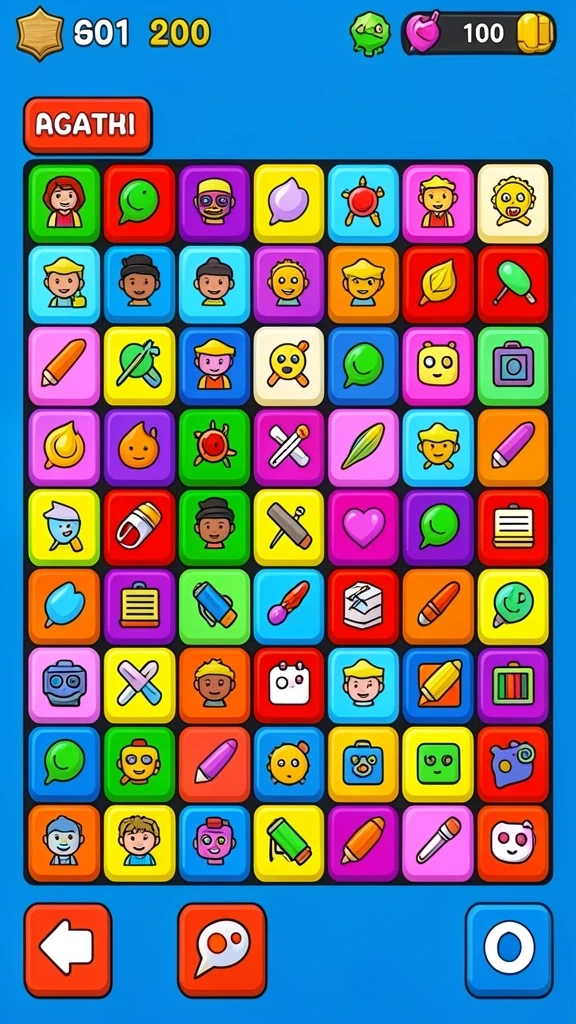The image size is (576, 1024).
Task: Tap the striped suitcase on purple tile
Action: pos(513,684)
